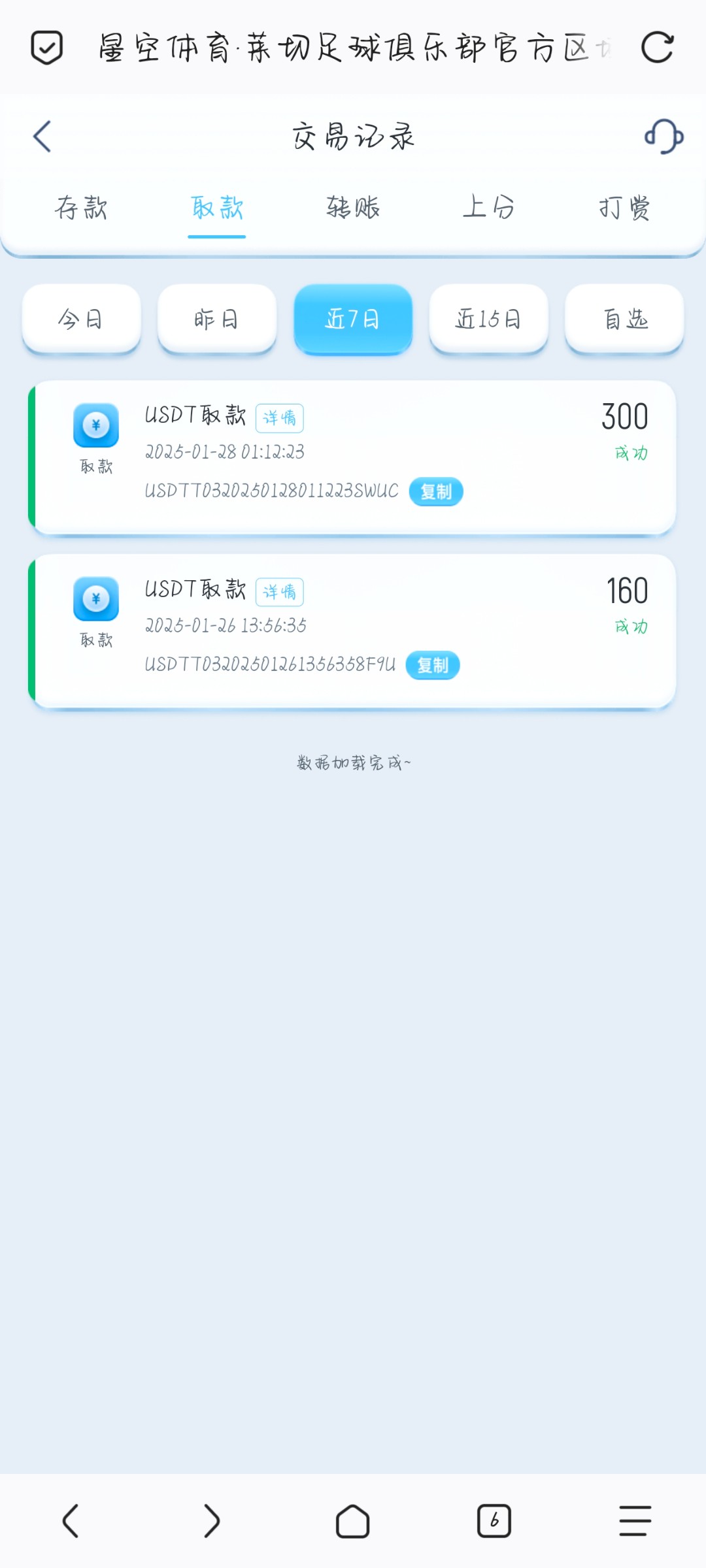View 详情 of the 160 USDT withdrawal
Screen dimensions: 706x1568
(x=280, y=592)
